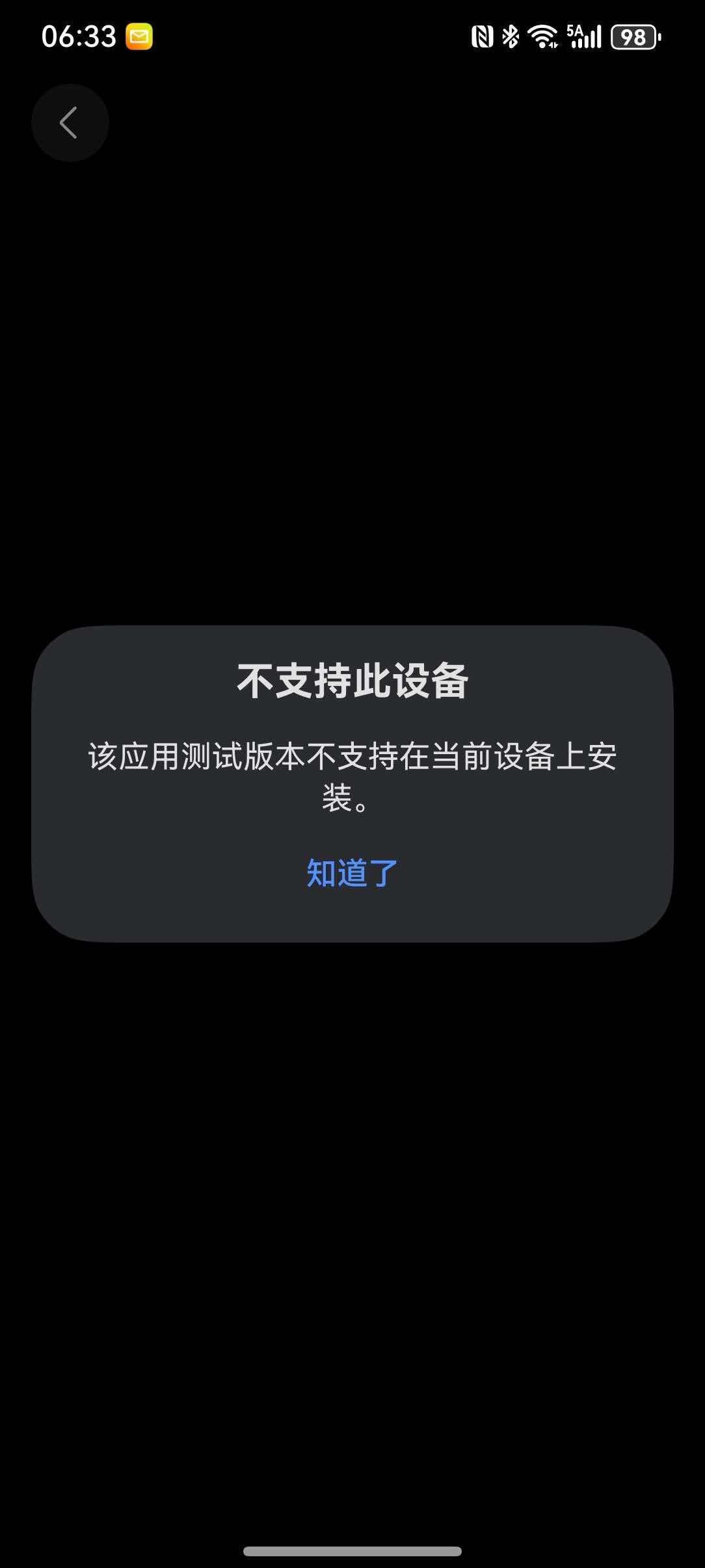Image resolution: width=705 pixels, height=1568 pixels.
Task: Tap the left edge of the status bar
Action: click(20, 38)
